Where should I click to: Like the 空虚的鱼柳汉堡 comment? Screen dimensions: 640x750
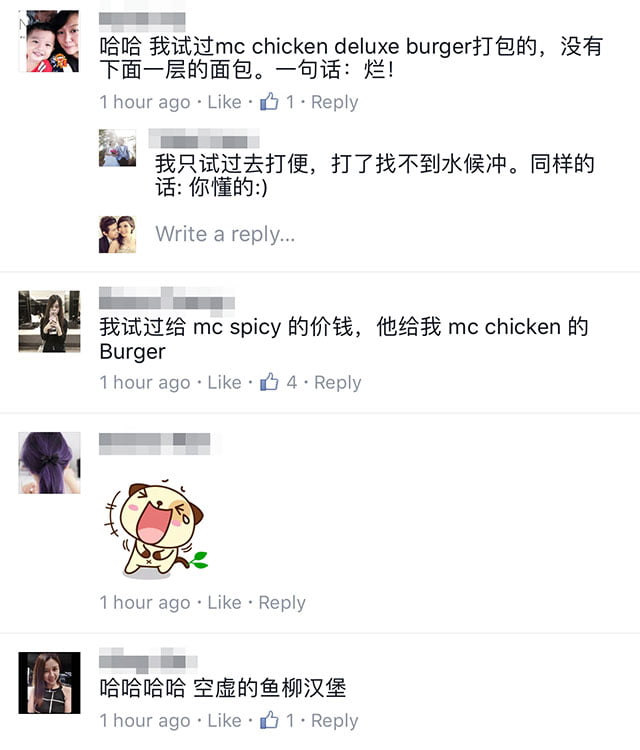[x=224, y=720]
